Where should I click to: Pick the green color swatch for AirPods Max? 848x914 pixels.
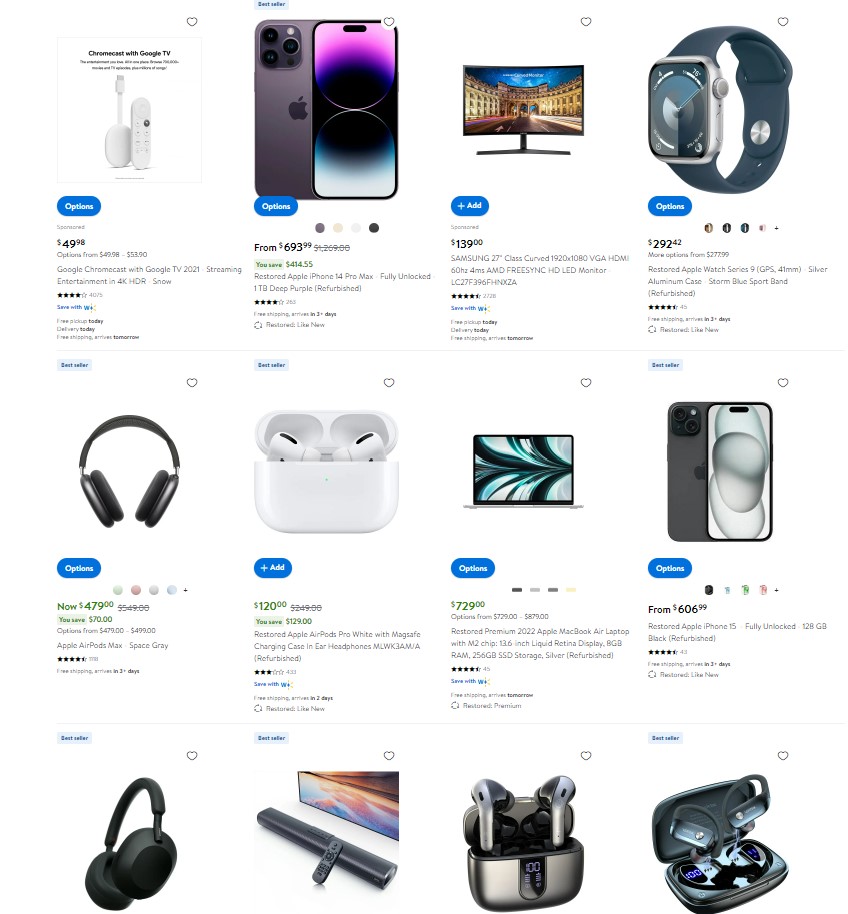pos(118,590)
